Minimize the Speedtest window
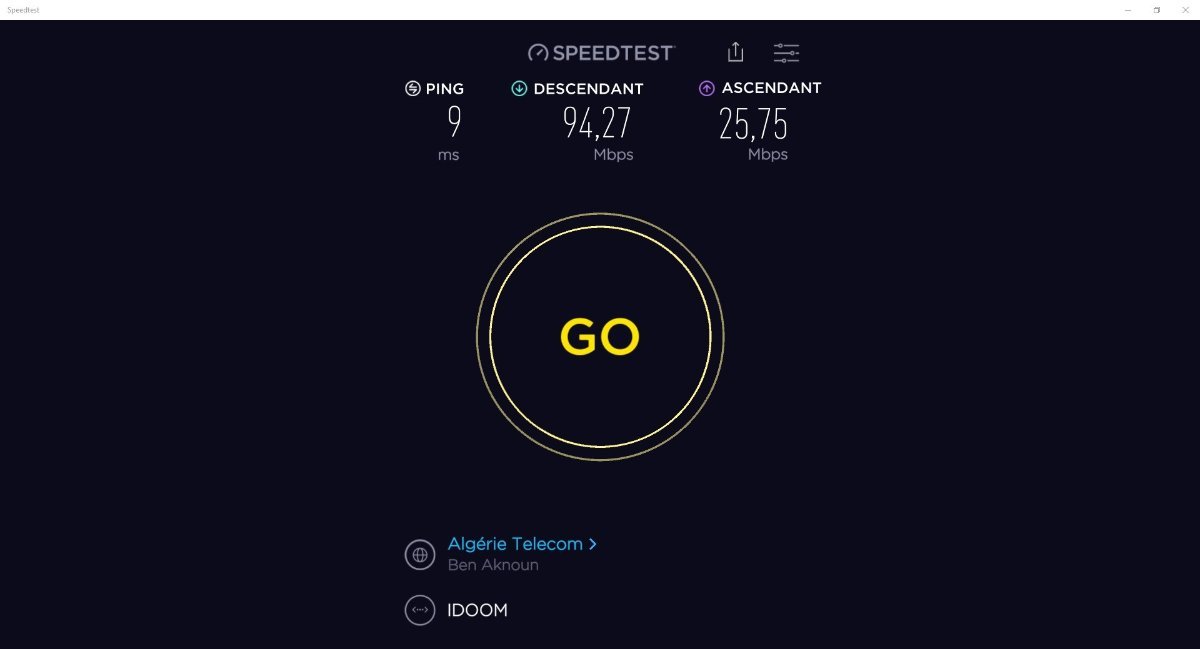Screen dimensions: 1200x649 pyautogui.click(x=1128, y=9)
